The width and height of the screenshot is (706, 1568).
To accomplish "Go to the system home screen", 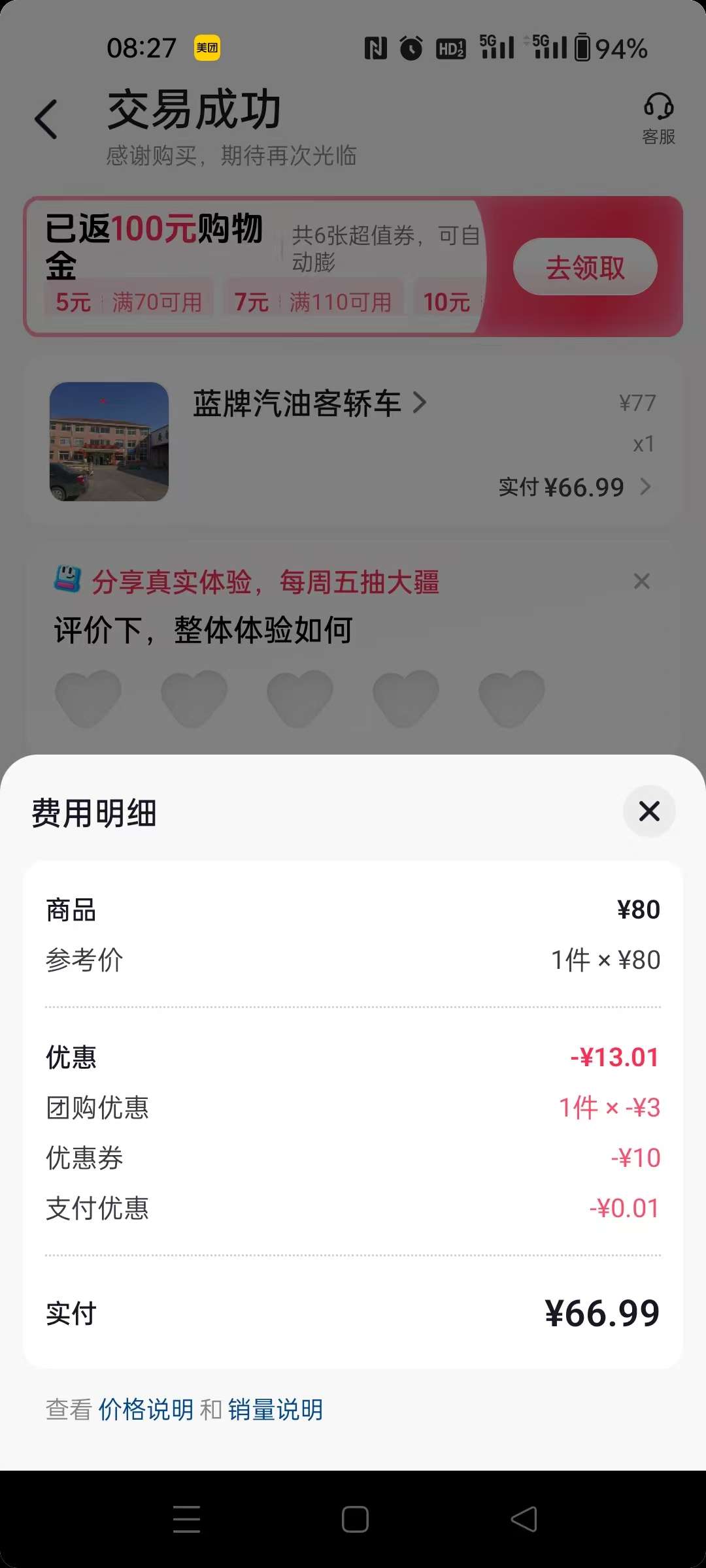I will pyautogui.click(x=355, y=1519).
